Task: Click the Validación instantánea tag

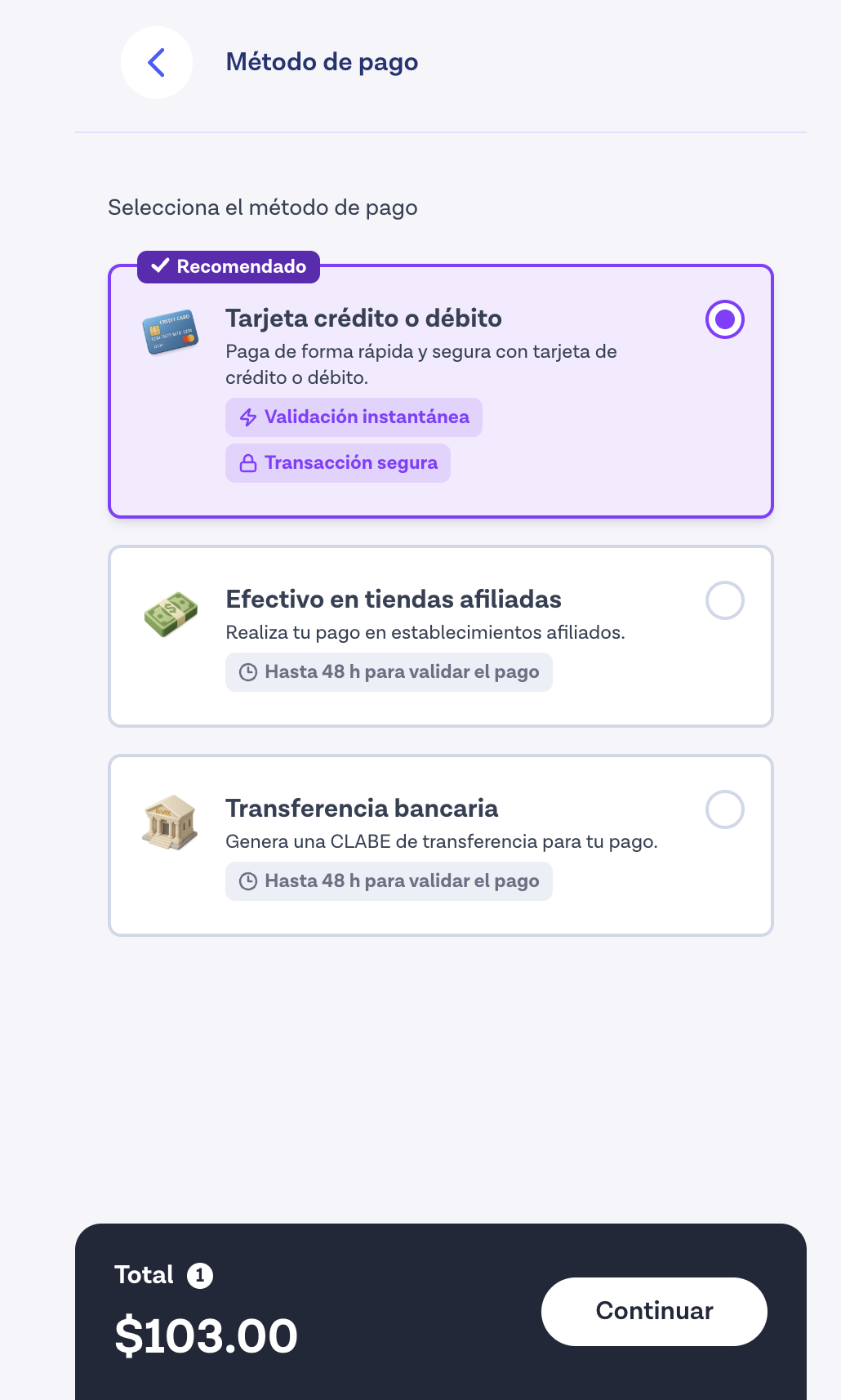Action: [354, 417]
